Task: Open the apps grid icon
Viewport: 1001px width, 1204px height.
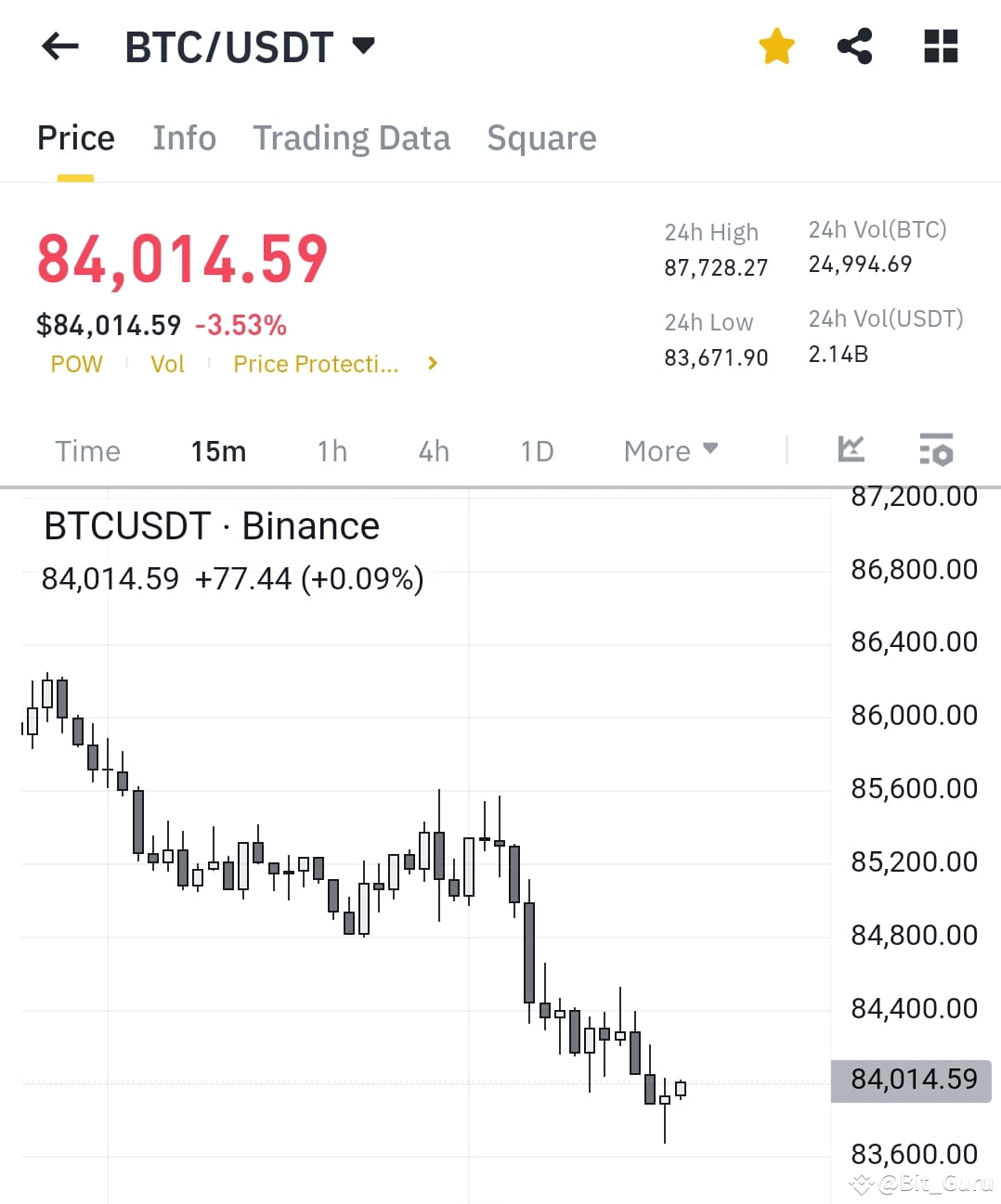Action: pos(940,45)
